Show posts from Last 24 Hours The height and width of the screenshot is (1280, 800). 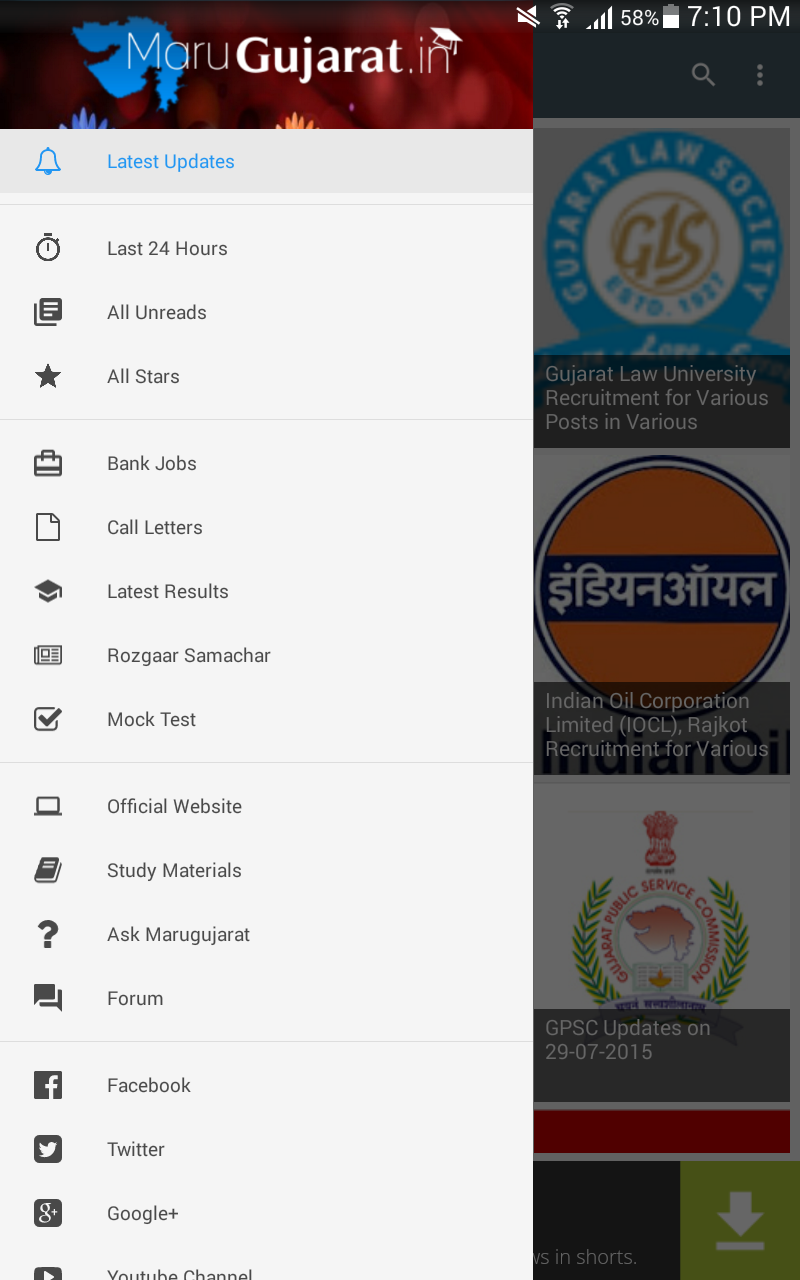coord(266,248)
